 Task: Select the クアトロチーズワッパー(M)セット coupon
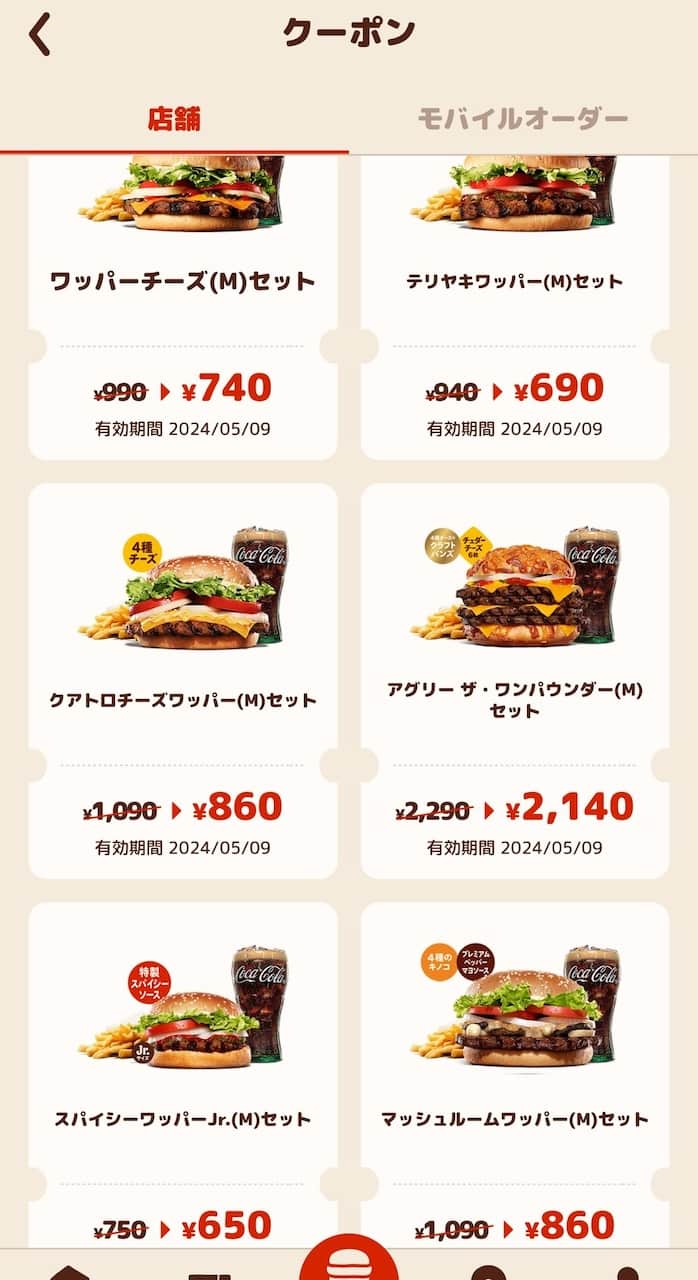[182, 680]
